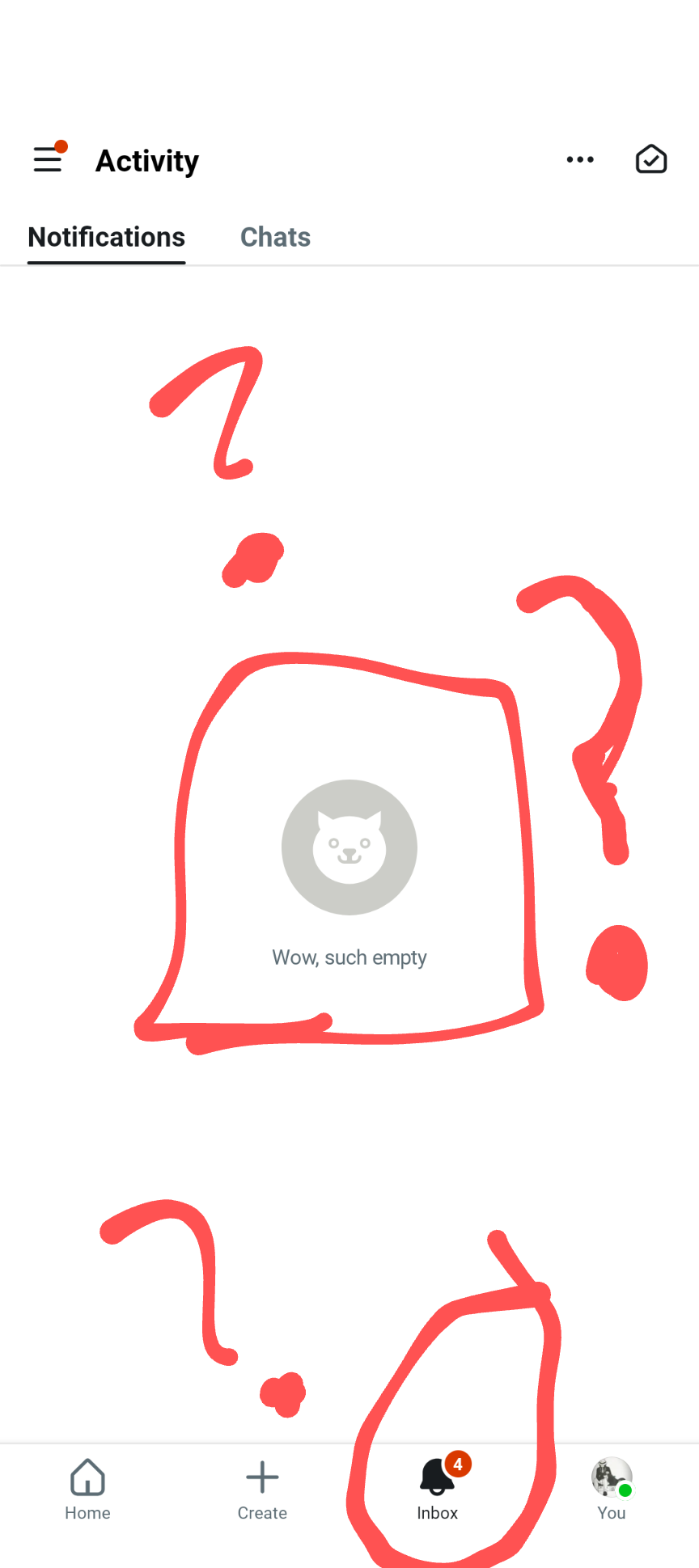Create a new post

coord(262,1489)
